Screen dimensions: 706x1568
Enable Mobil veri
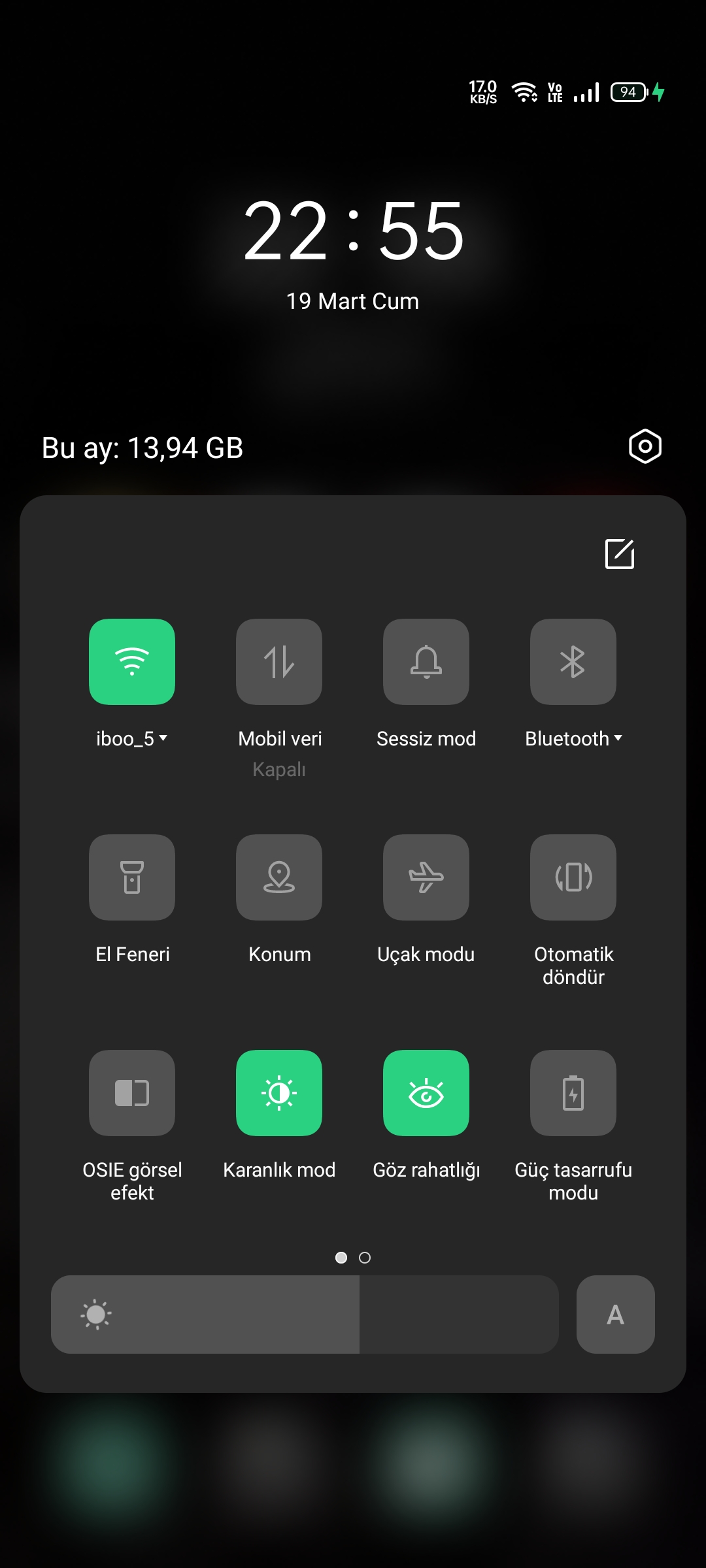point(279,662)
